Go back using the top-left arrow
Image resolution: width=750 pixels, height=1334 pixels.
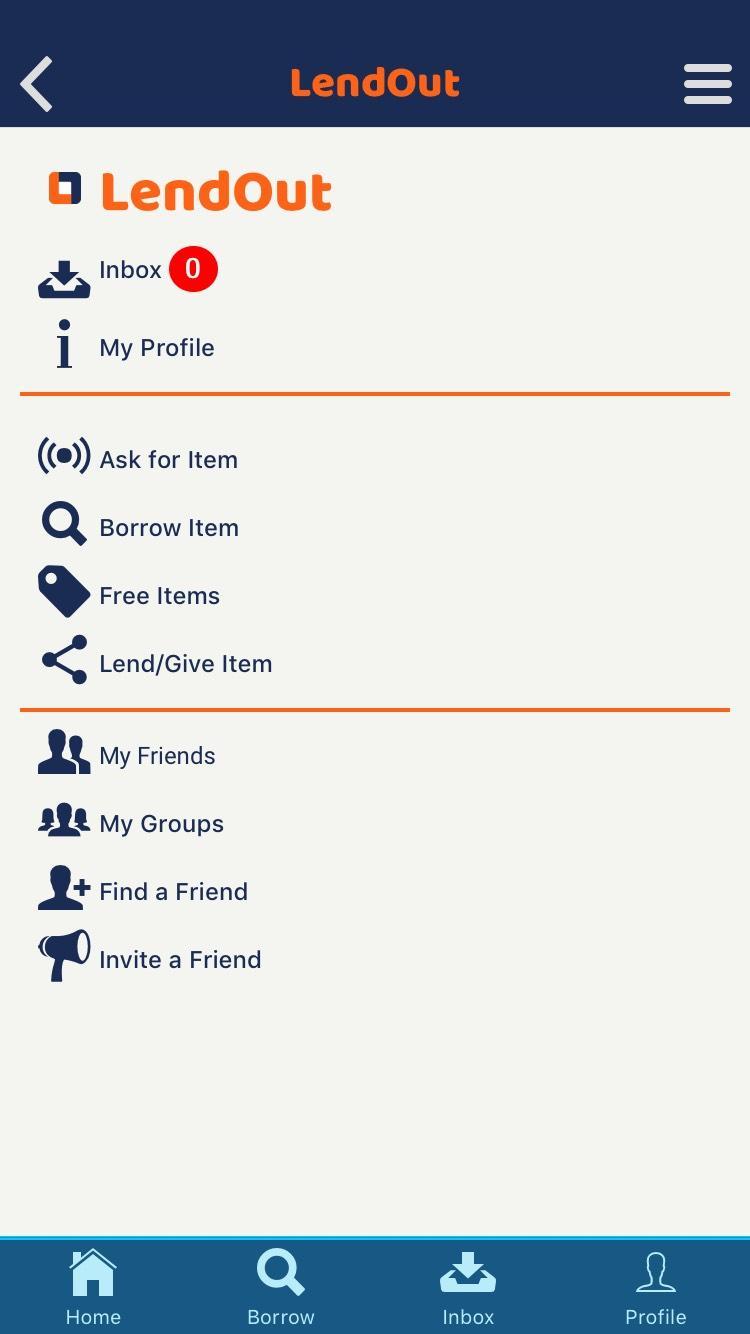pos(37,84)
